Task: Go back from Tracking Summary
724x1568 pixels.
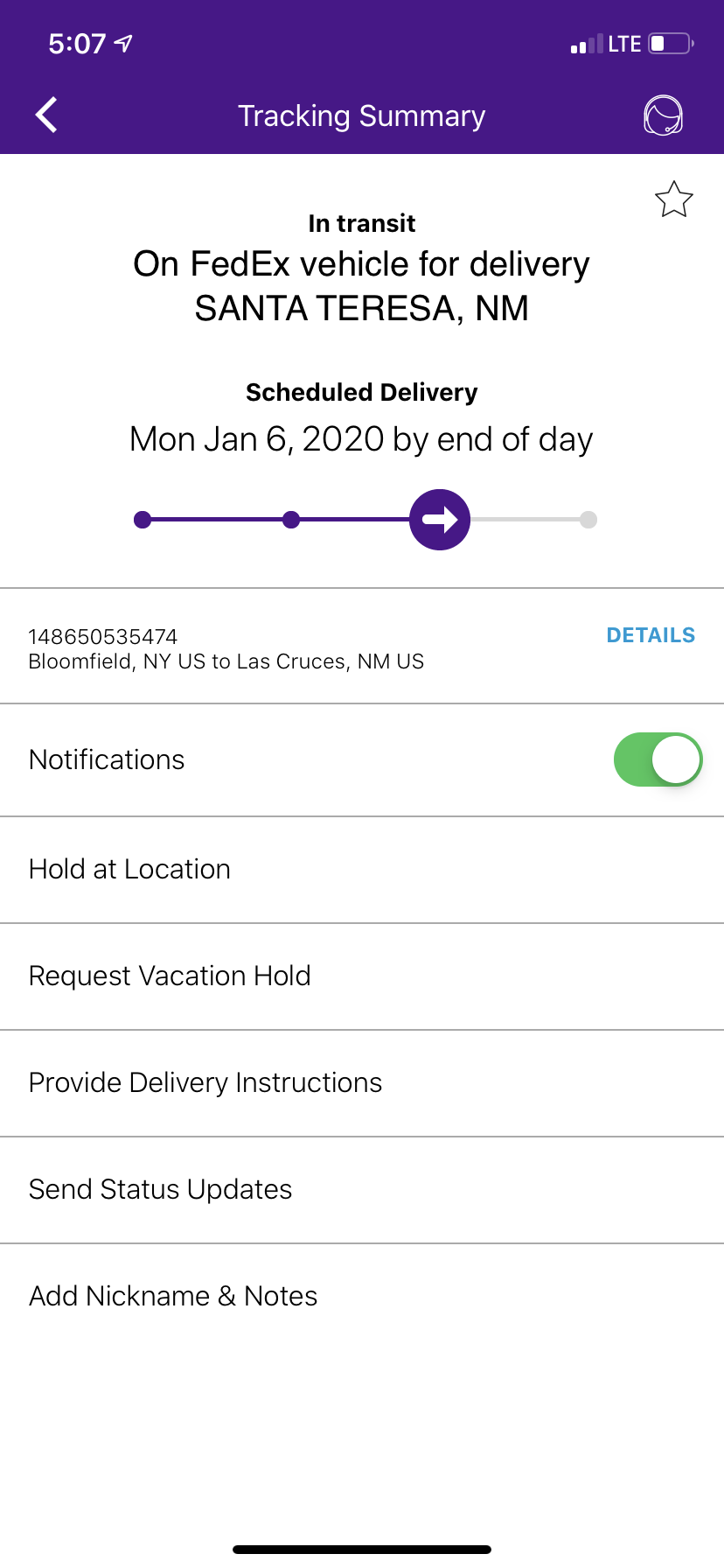Action: tap(46, 115)
